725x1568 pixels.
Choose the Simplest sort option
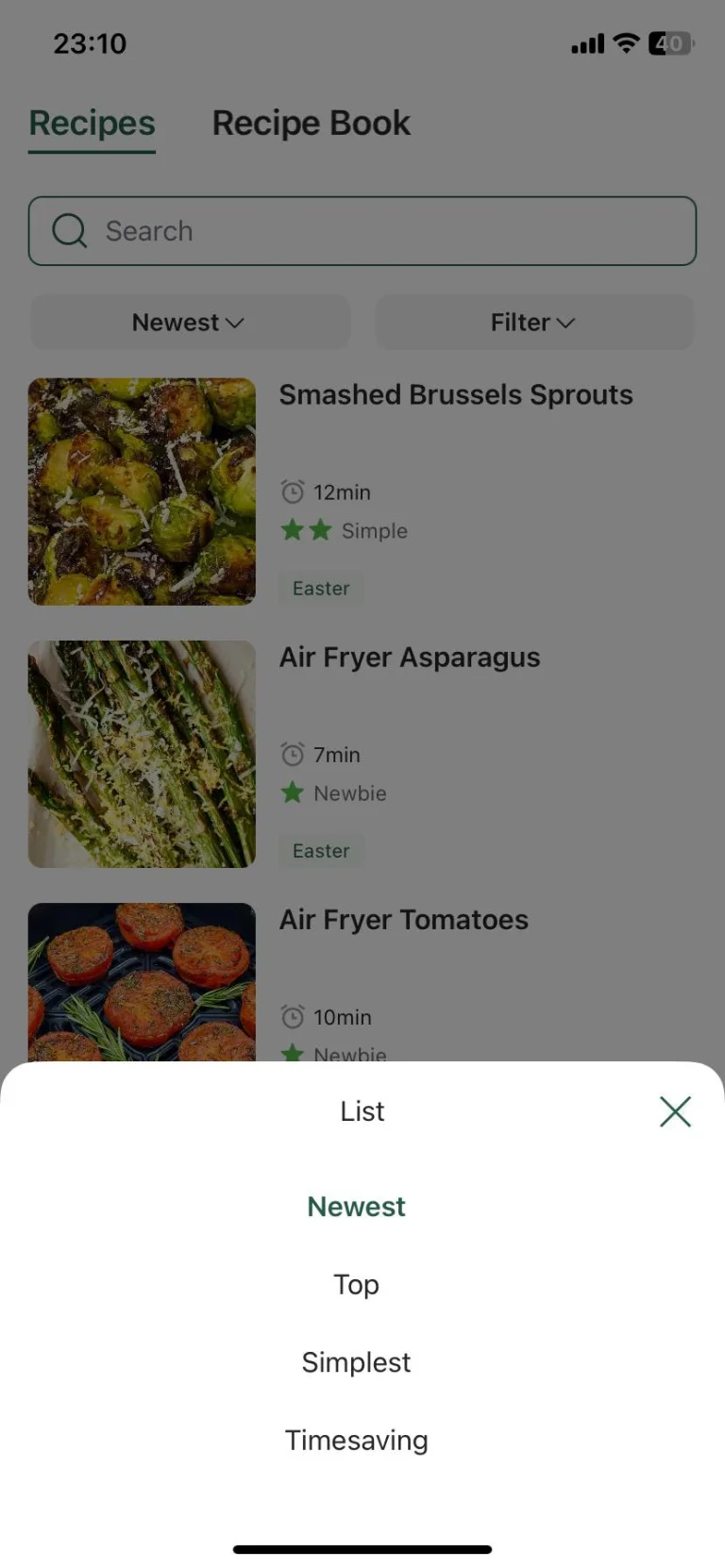[x=357, y=1362]
